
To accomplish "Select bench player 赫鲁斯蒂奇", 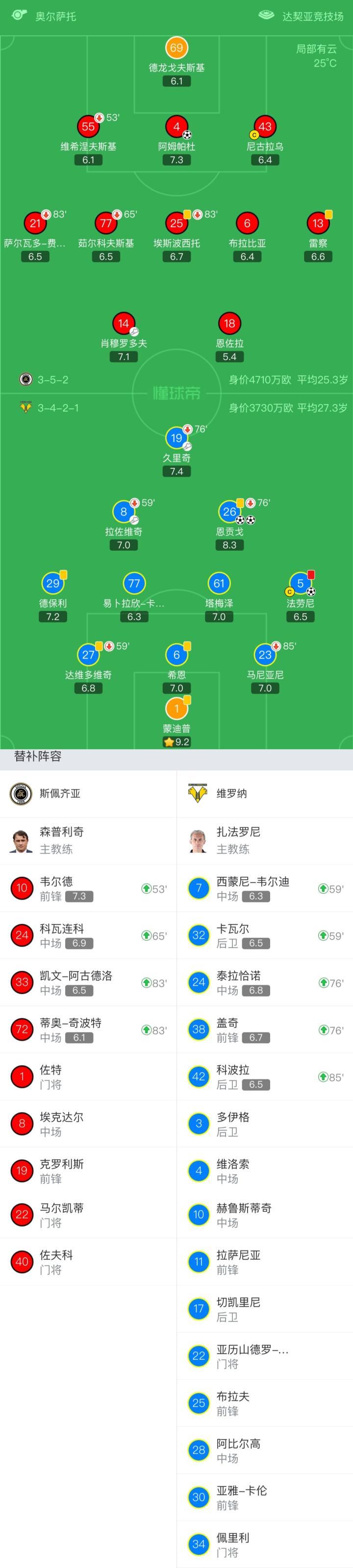I will click(265, 1214).
